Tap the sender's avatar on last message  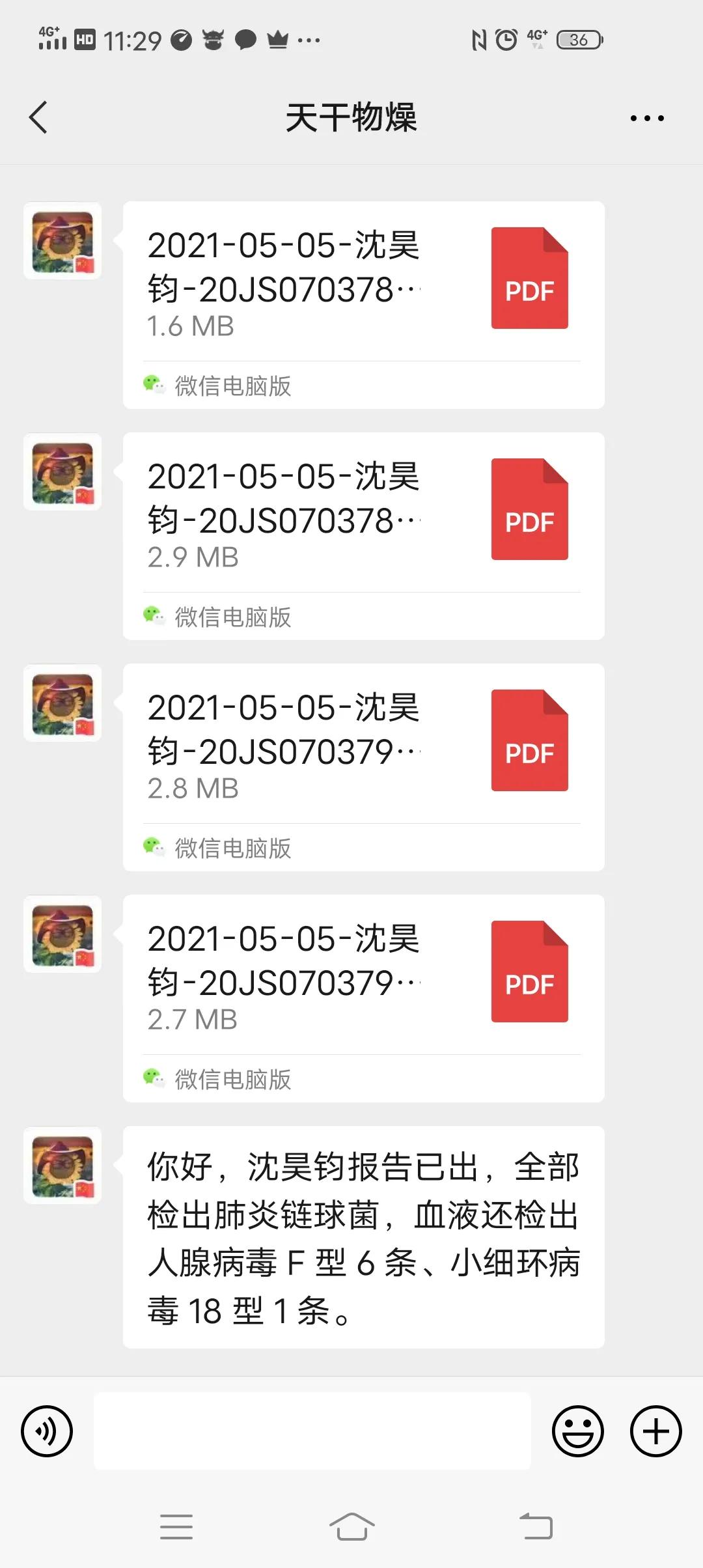point(62,1166)
